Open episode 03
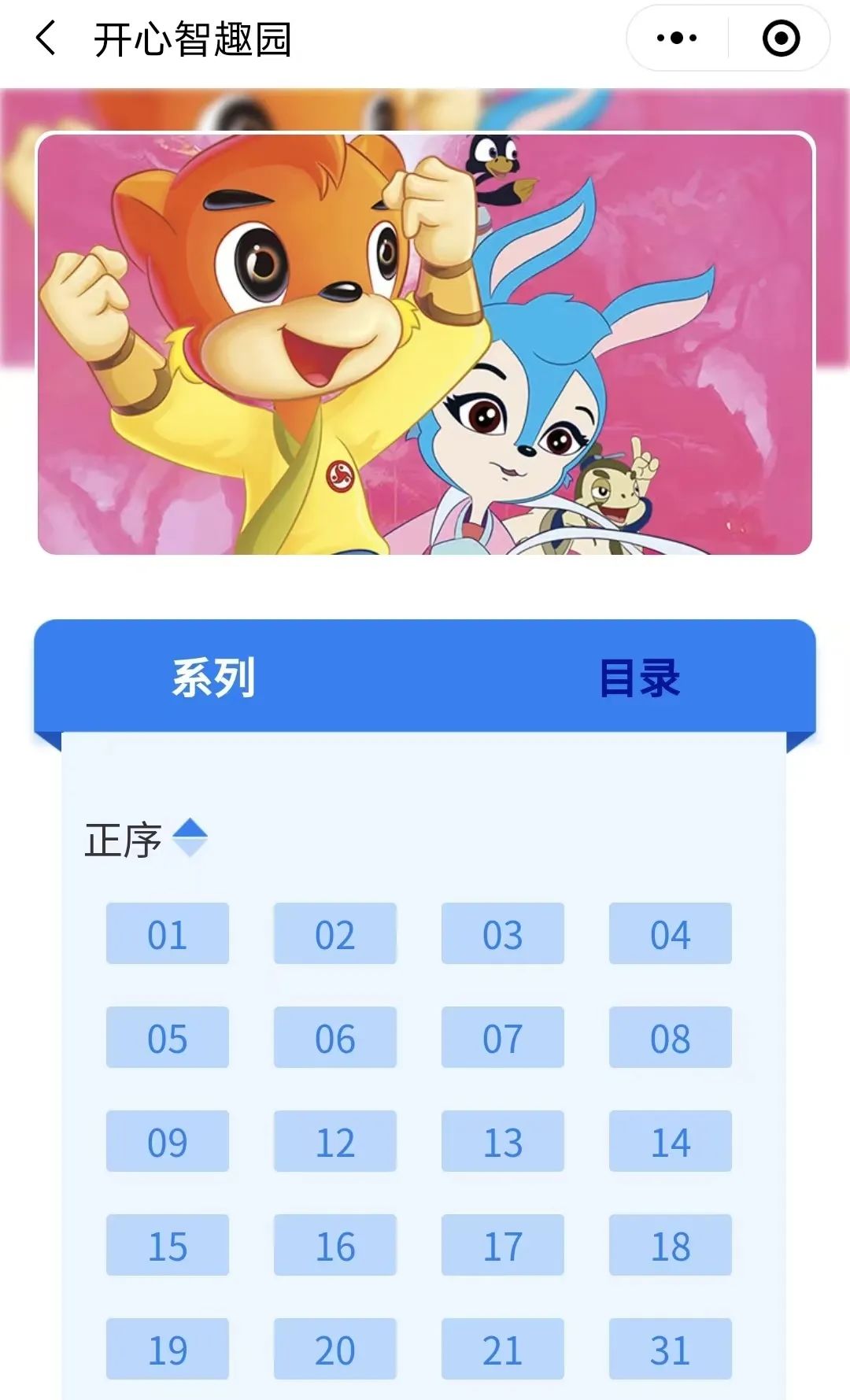850x1400 pixels. click(x=503, y=933)
